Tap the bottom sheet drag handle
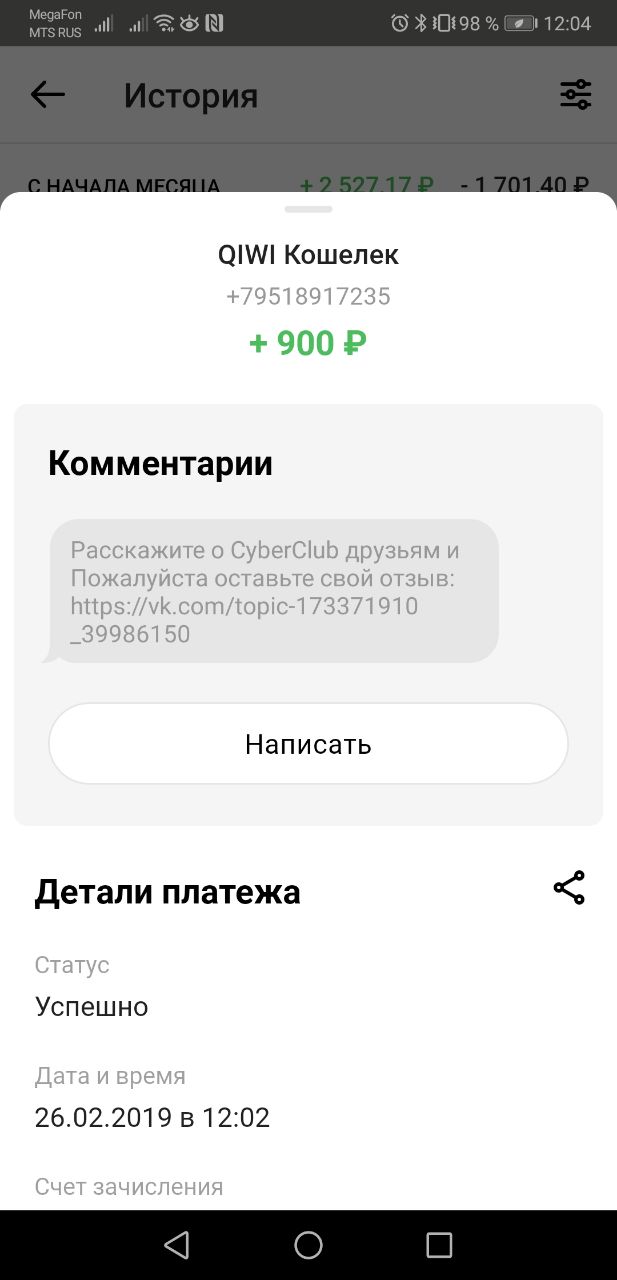 (308, 208)
